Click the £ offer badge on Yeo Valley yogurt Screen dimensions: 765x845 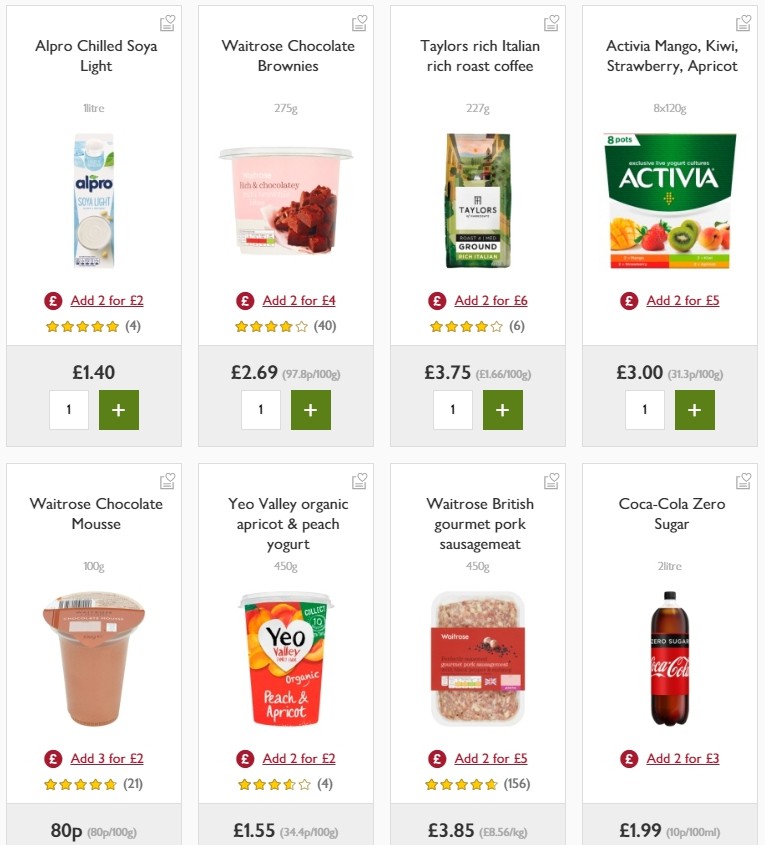[243, 758]
